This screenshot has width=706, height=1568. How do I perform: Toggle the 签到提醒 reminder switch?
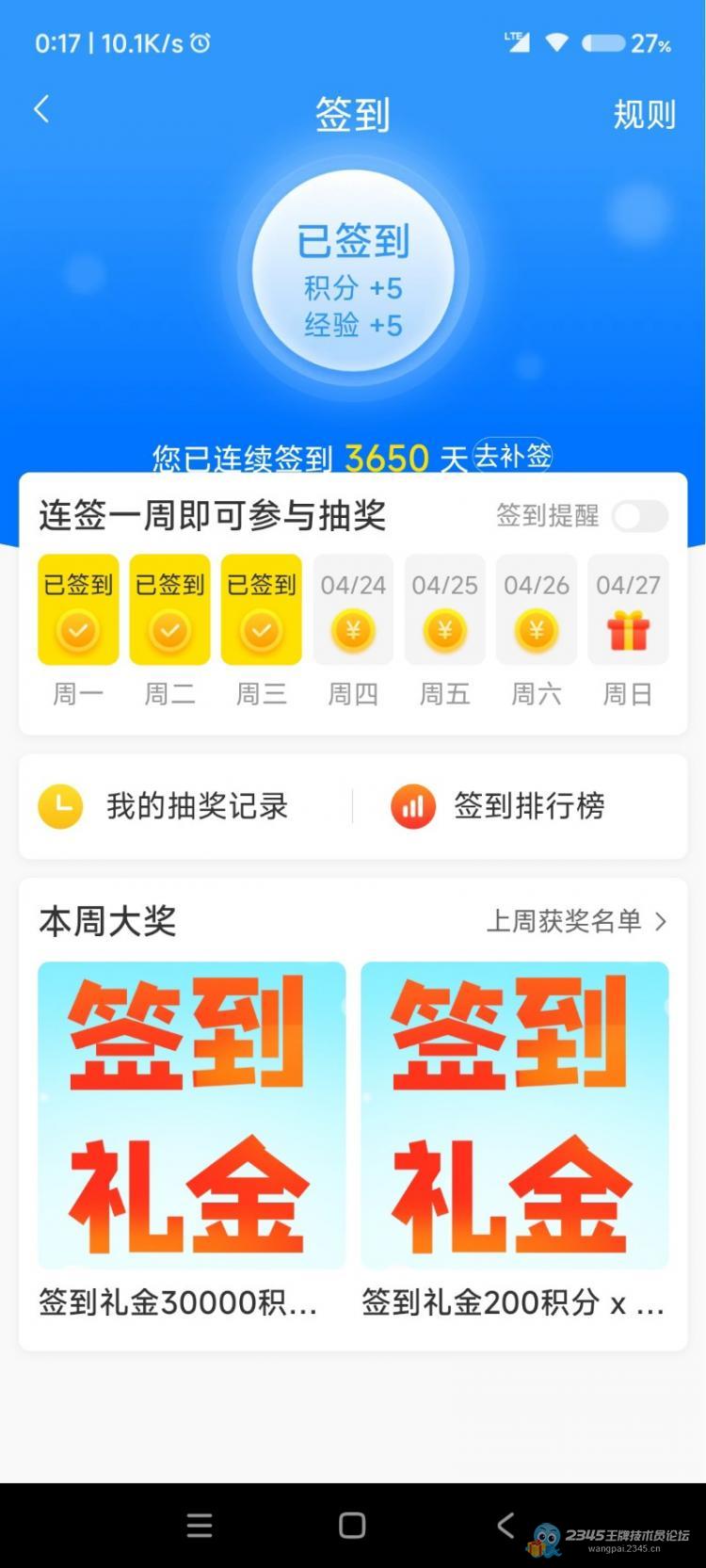tap(639, 516)
